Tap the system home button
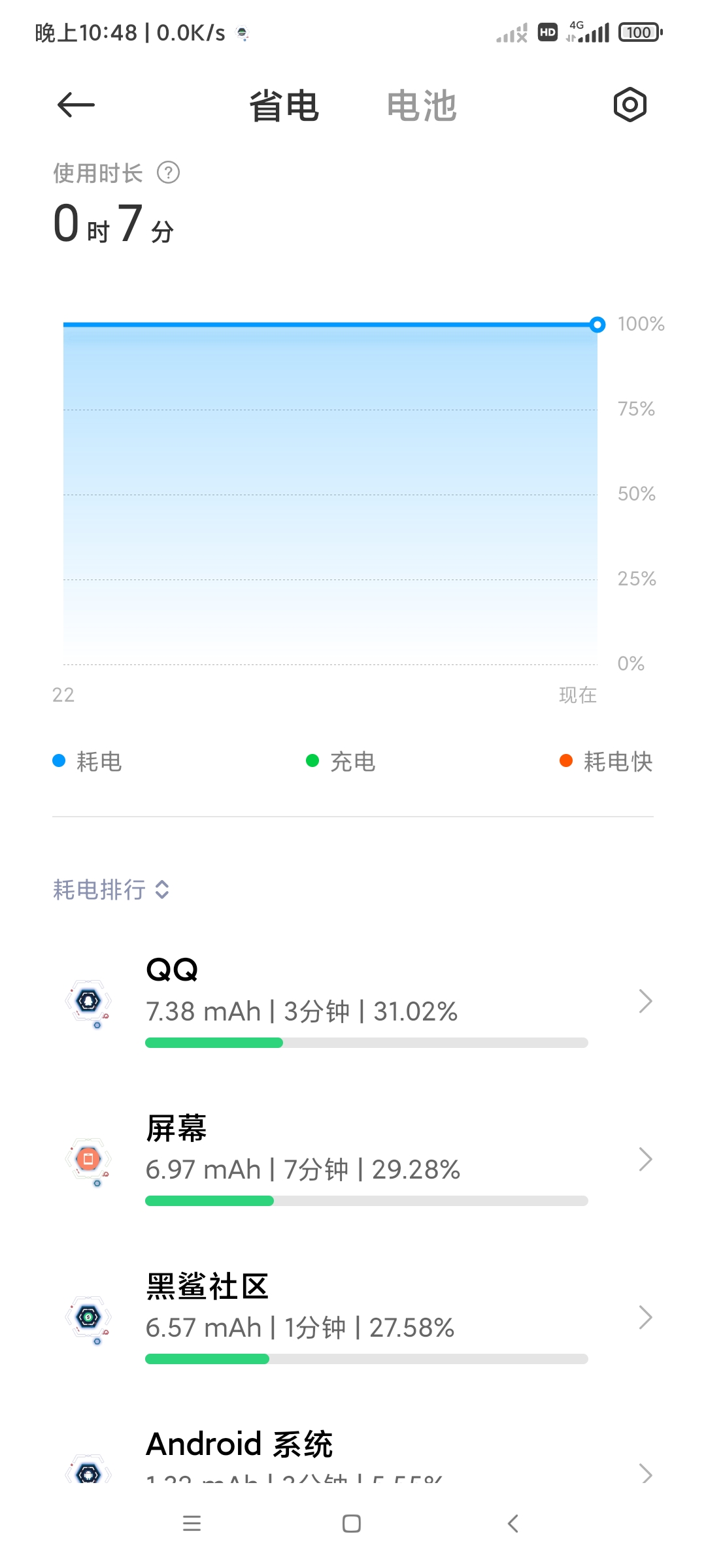The width and height of the screenshot is (706, 1568). [352, 1524]
